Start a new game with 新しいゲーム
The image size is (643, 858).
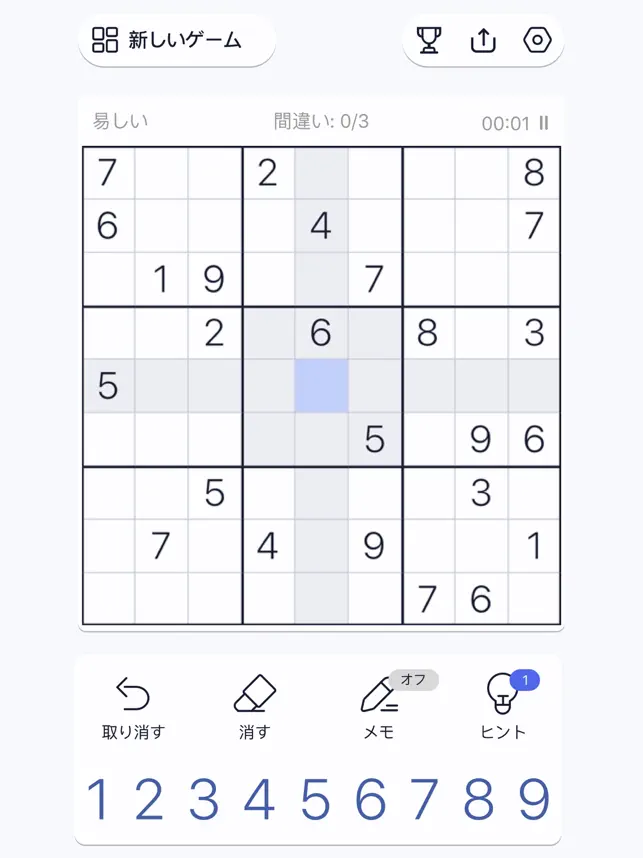click(x=176, y=41)
